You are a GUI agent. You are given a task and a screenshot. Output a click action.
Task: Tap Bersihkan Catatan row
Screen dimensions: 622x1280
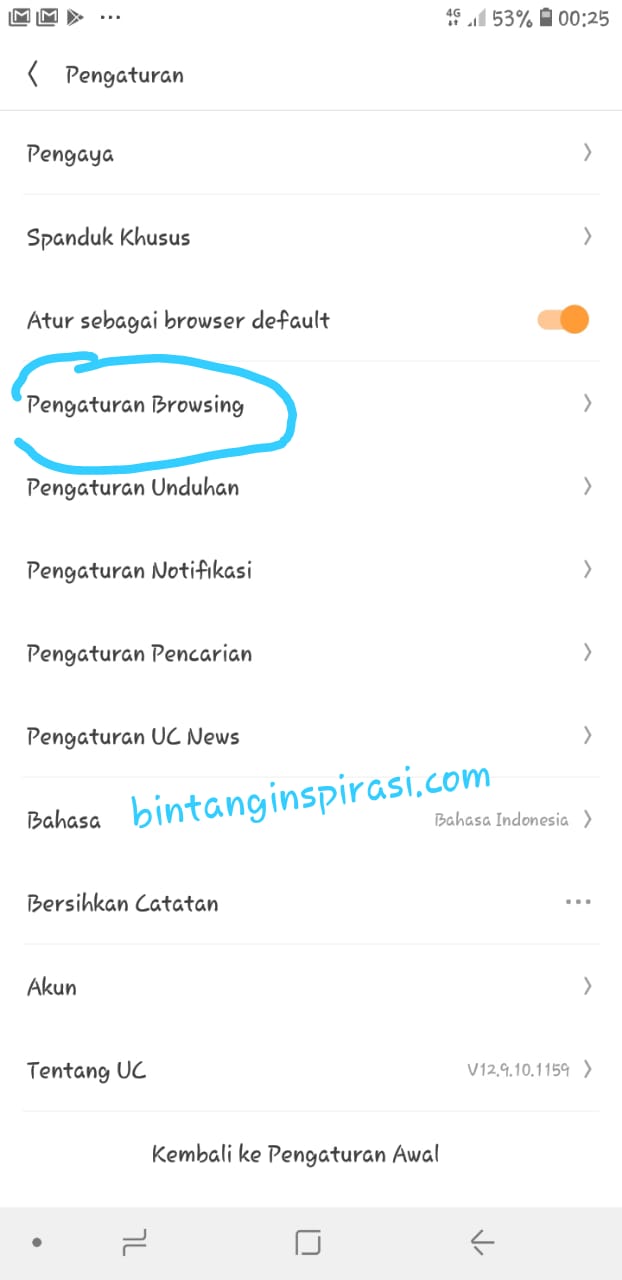tap(310, 903)
